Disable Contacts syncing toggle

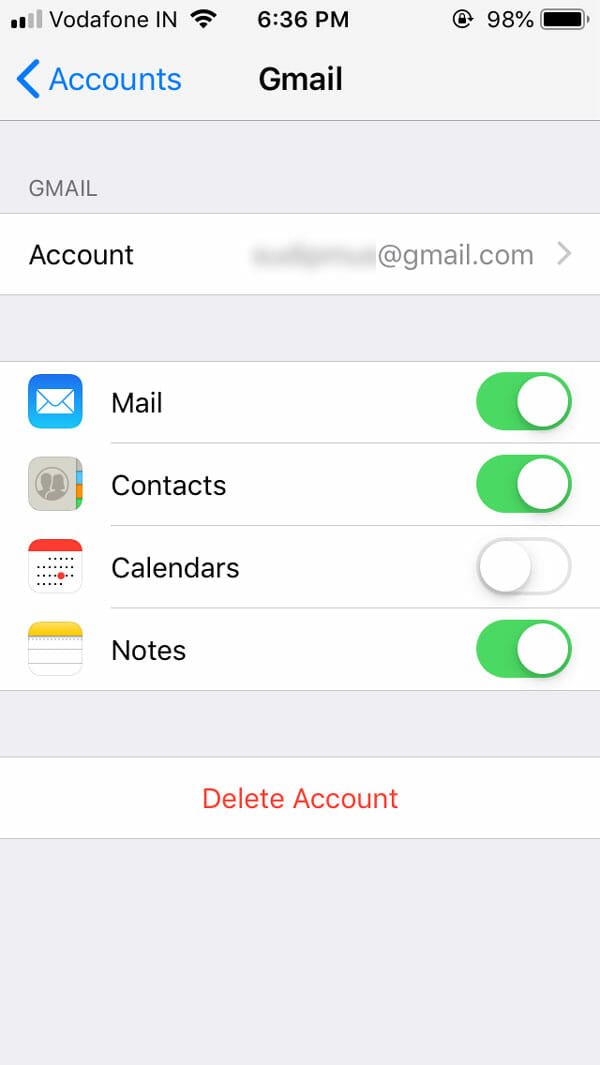(x=523, y=484)
